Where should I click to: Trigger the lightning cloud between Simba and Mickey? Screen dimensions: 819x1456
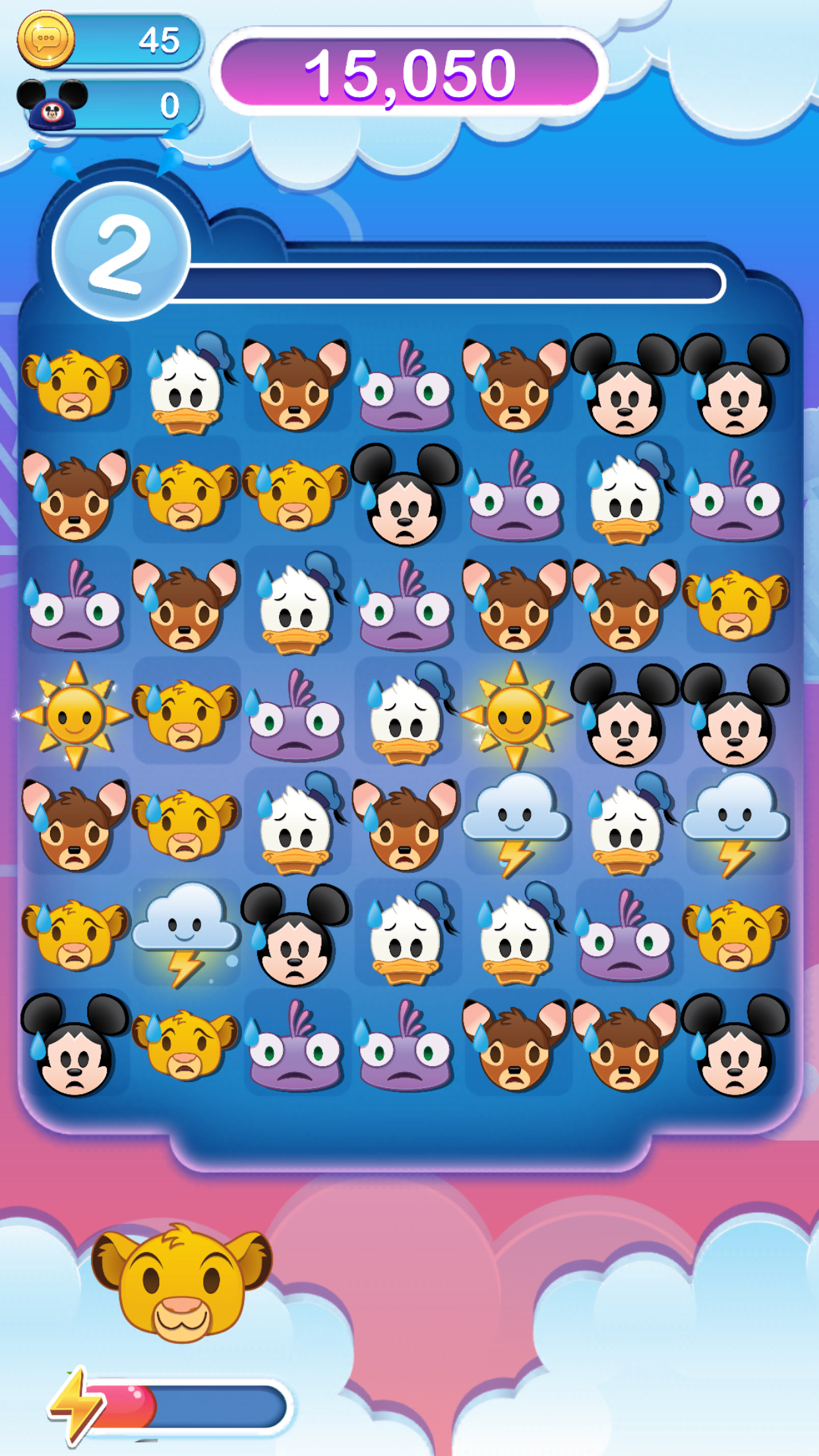[185, 933]
